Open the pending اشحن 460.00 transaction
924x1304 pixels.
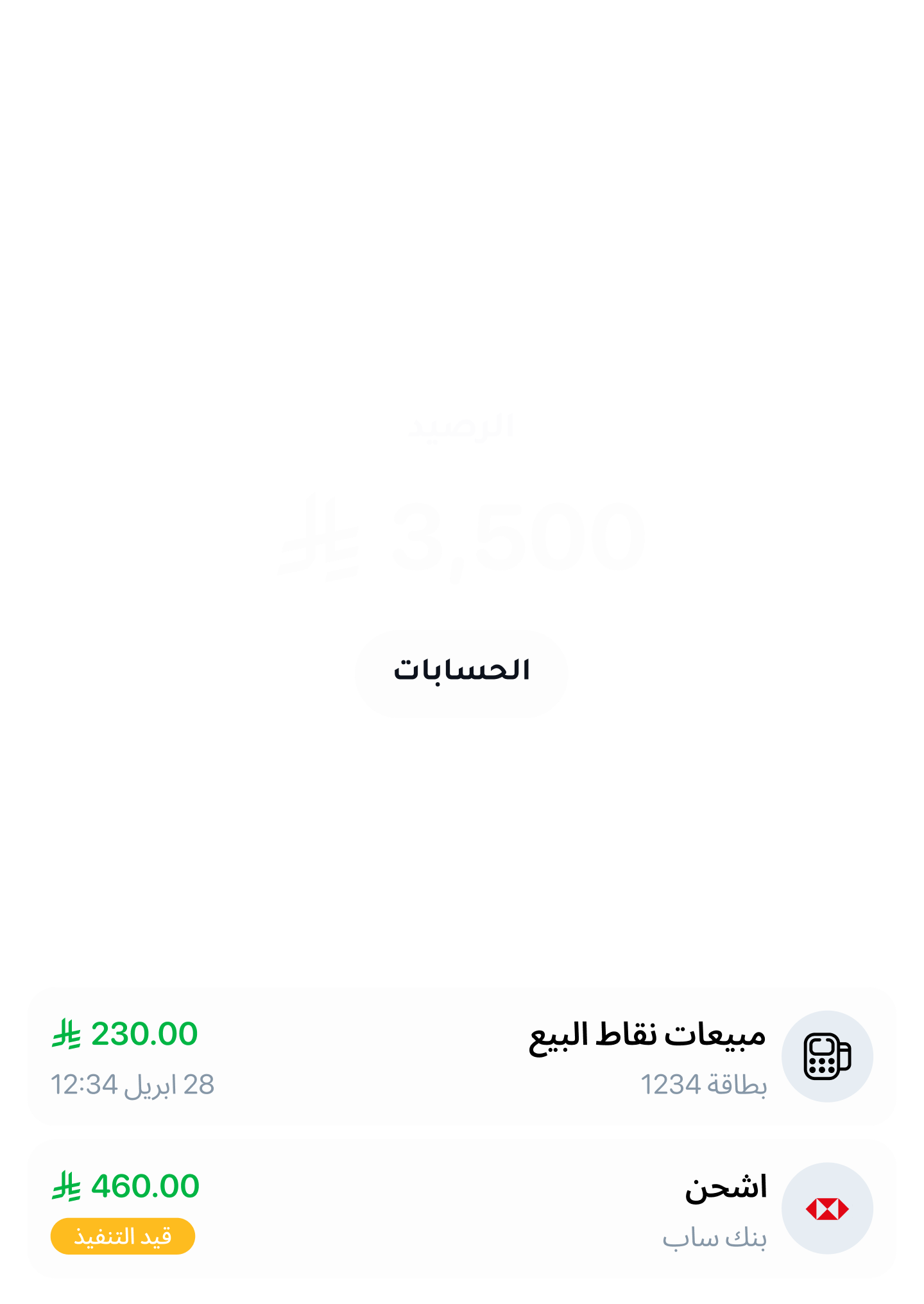coord(461,1208)
